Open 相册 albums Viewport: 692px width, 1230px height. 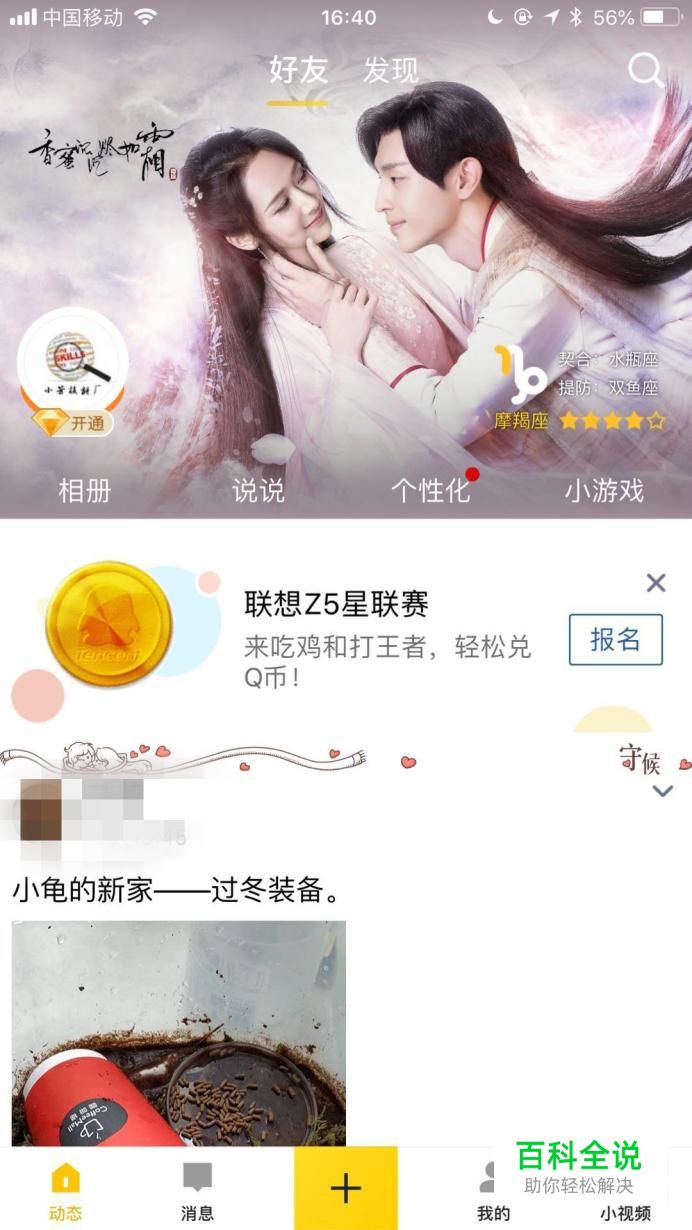[85, 490]
